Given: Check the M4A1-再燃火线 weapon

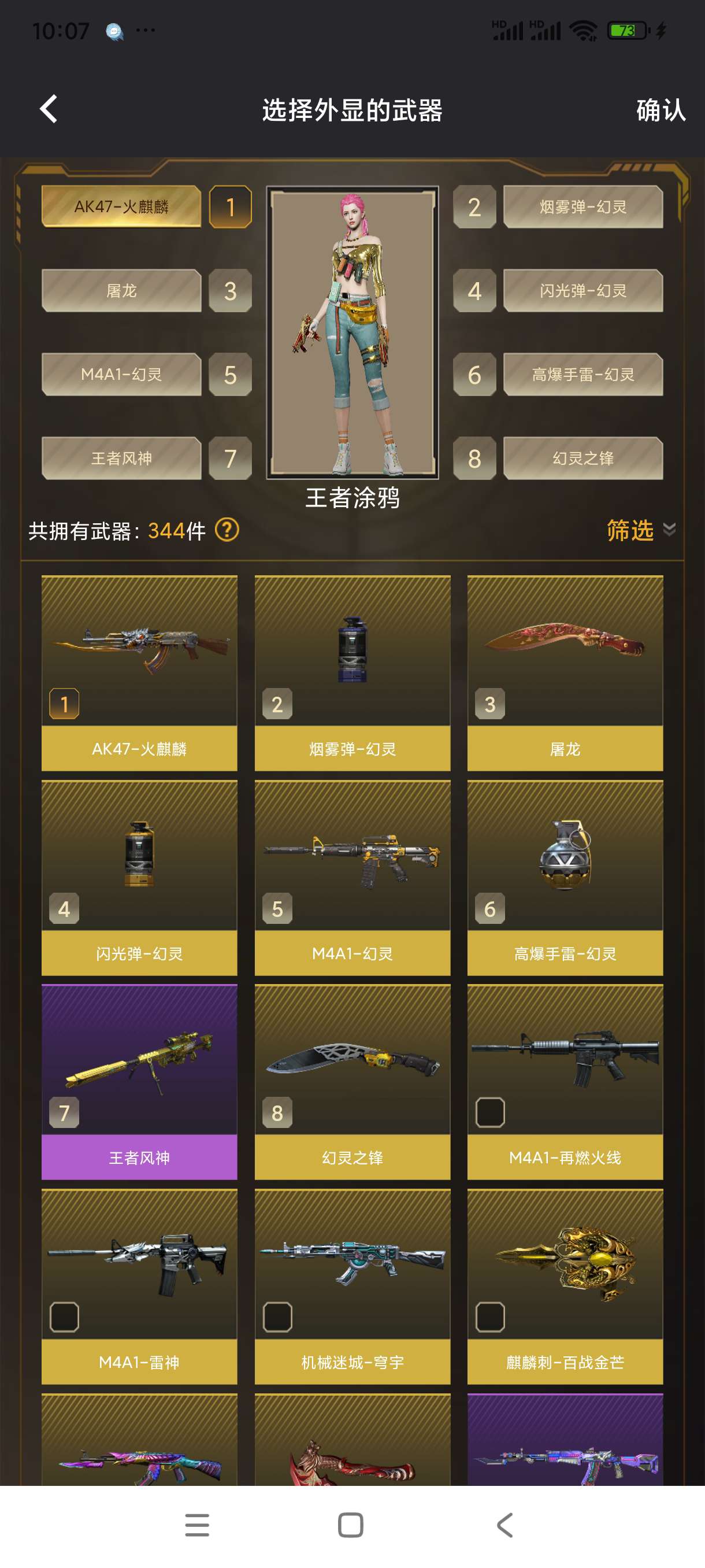Looking at the screenshot, I should [489, 1113].
